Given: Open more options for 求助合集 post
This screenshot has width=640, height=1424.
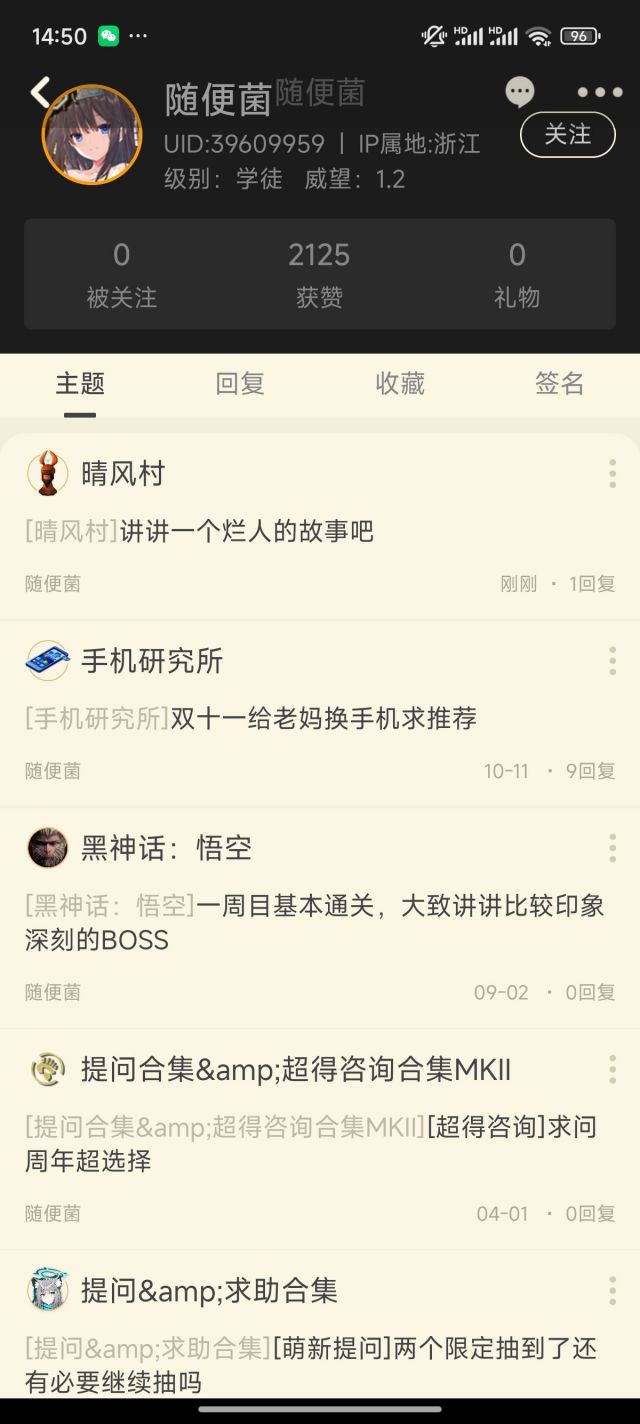Looking at the screenshot, I should coord(612,1290).
